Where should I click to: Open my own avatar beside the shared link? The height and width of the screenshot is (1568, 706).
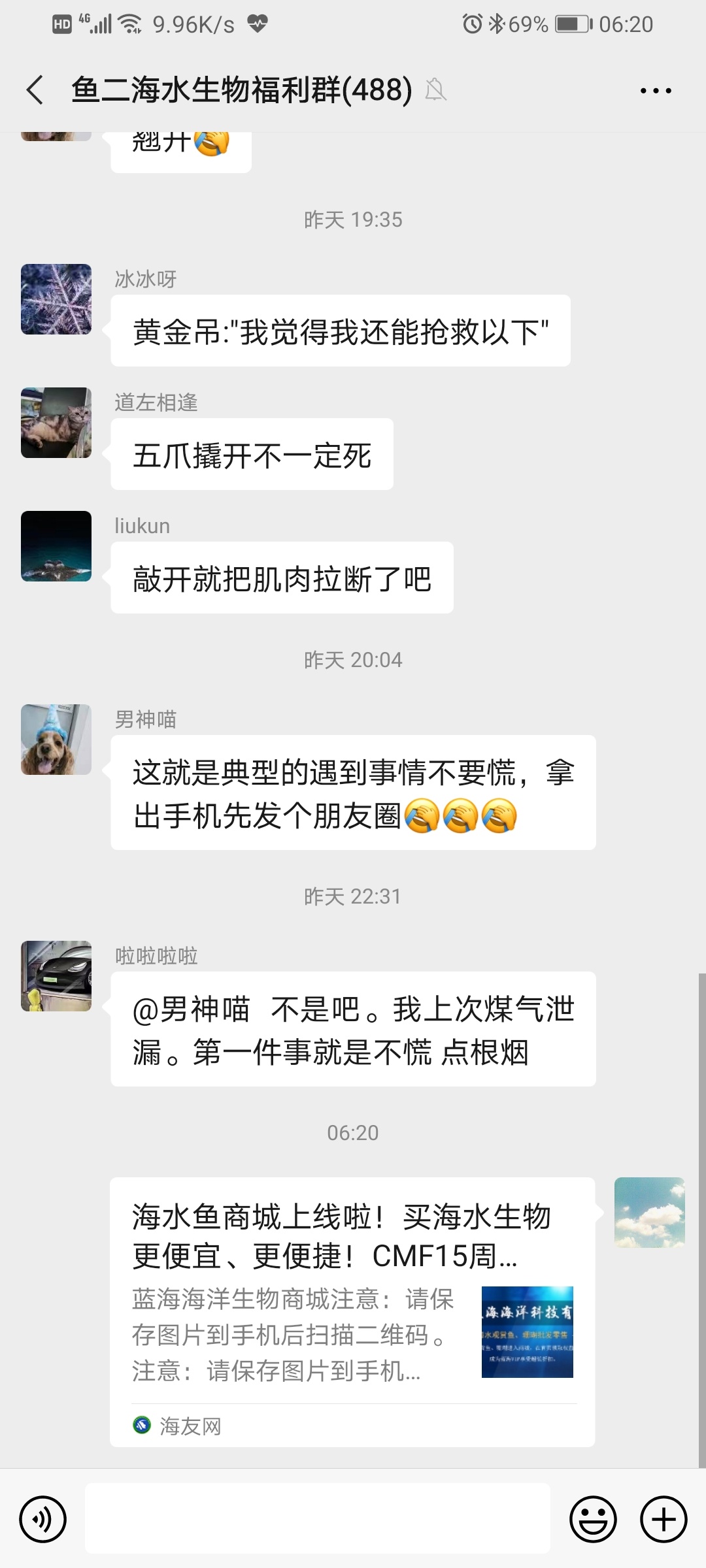coord(649,1213)
